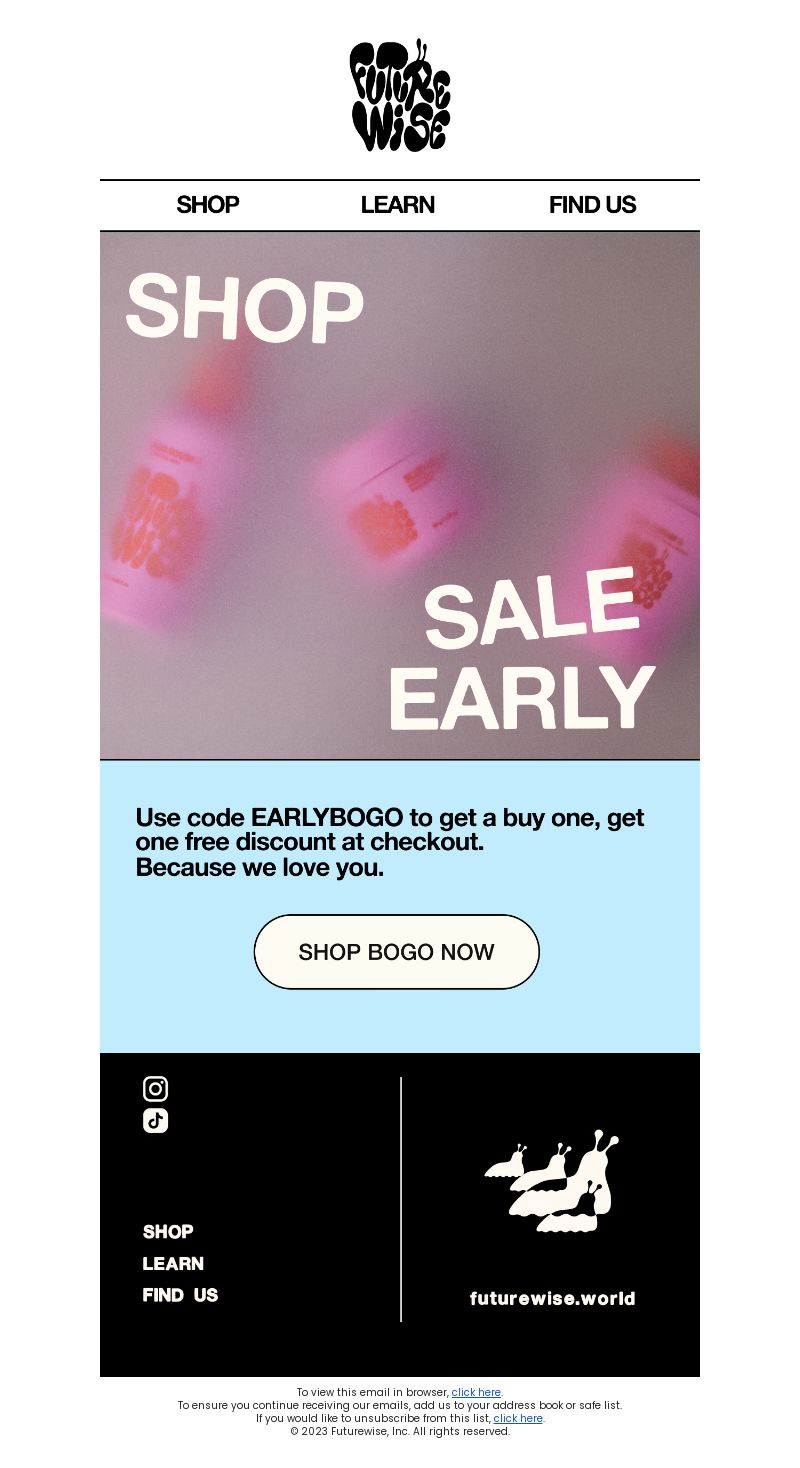The width and height of the screenshot is (800, 1468).
Task: Open the early sale hero image
Action: coord(400,495)
